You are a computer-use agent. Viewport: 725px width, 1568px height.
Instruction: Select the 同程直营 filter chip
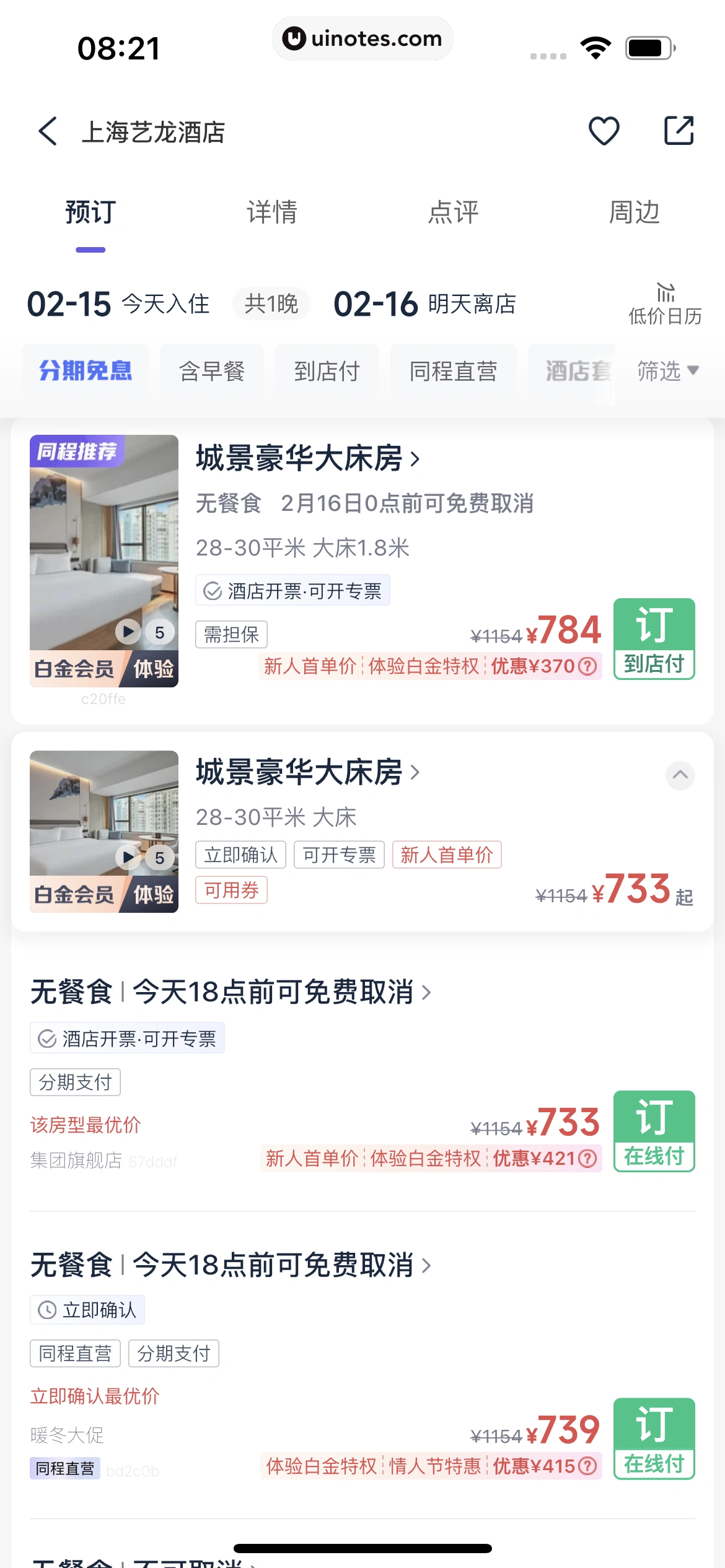(x=453, y=371)
